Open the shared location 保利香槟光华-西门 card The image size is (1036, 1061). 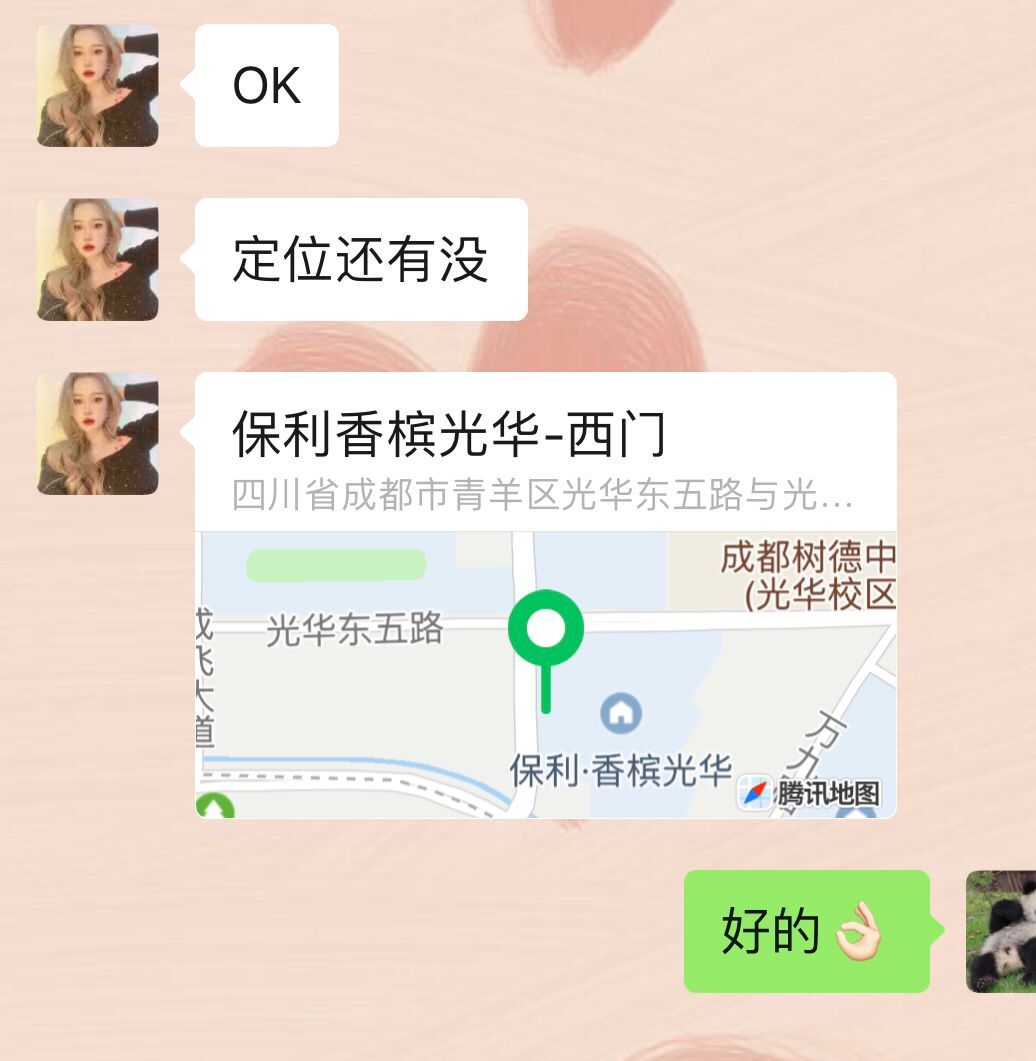[x=545, y=595]
